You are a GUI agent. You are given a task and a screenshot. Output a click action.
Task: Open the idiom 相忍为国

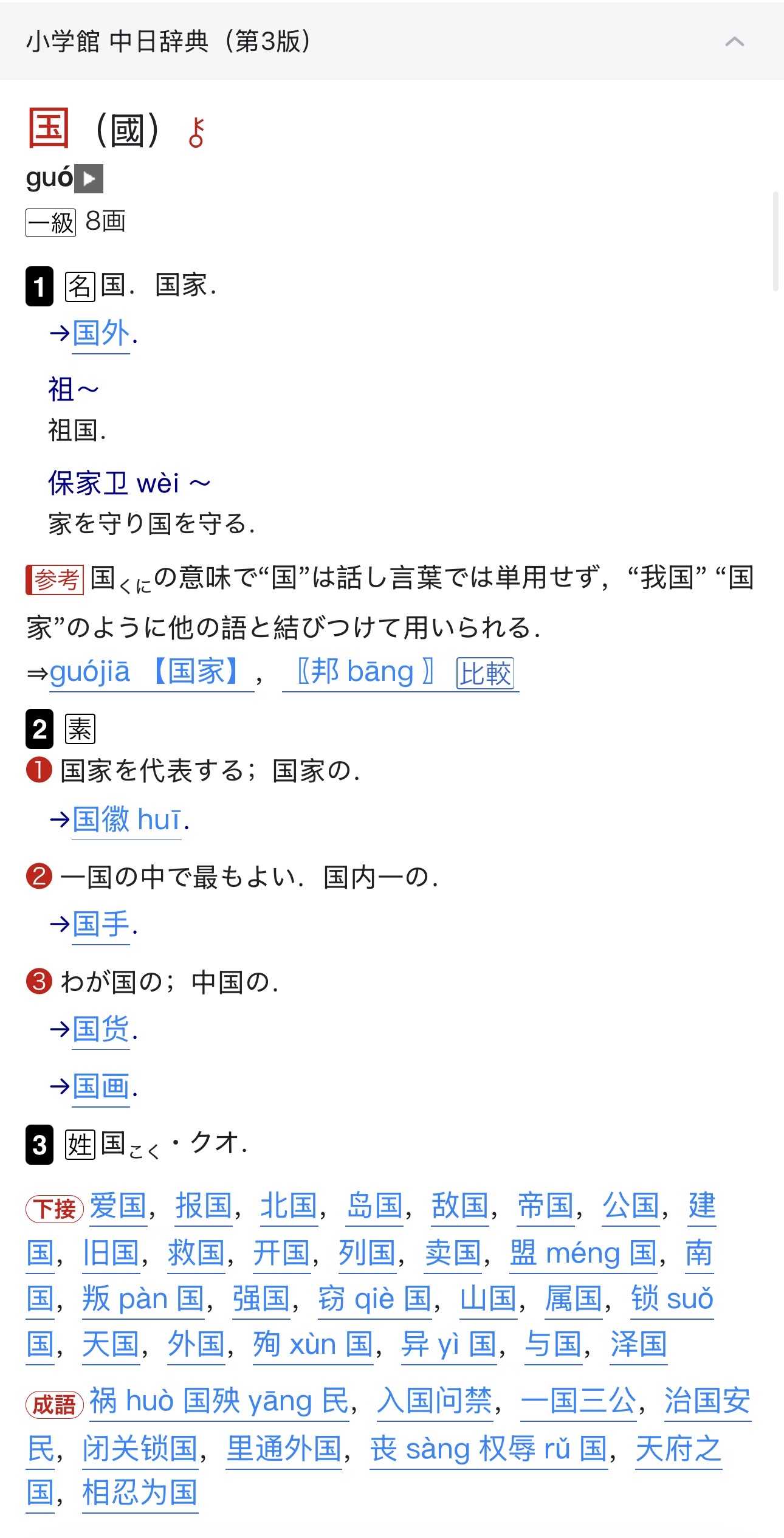[x=140, y=1493]
